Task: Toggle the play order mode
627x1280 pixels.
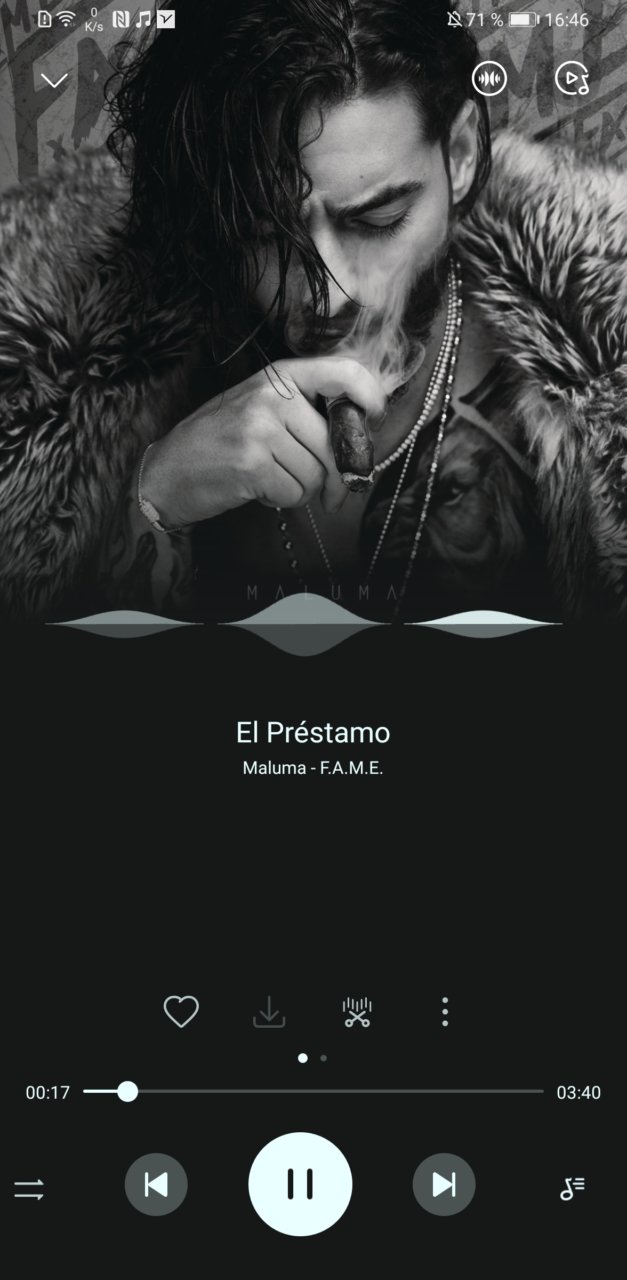Action: point(29,1189)
